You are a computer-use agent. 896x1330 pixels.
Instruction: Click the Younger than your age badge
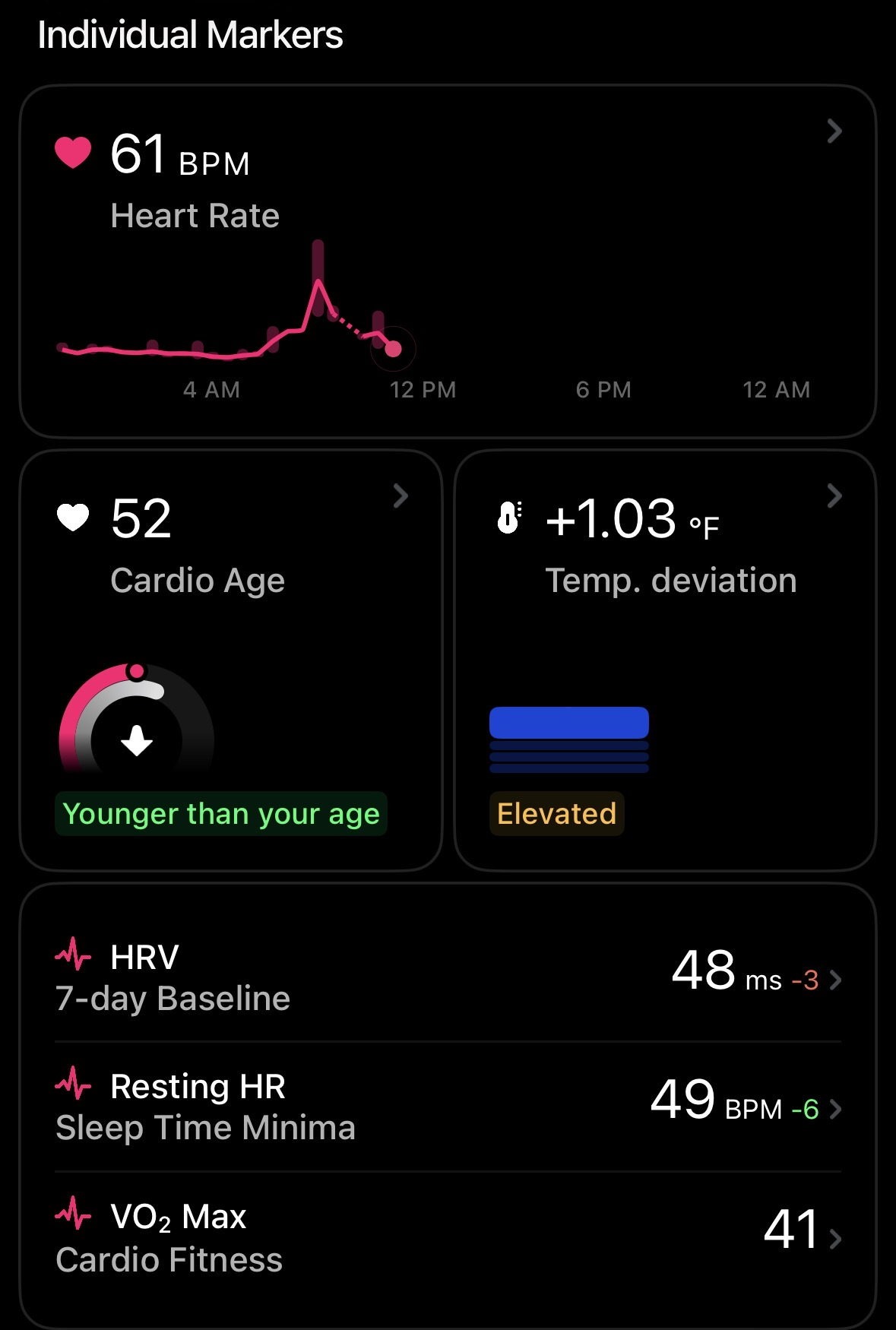click(220, 813)
